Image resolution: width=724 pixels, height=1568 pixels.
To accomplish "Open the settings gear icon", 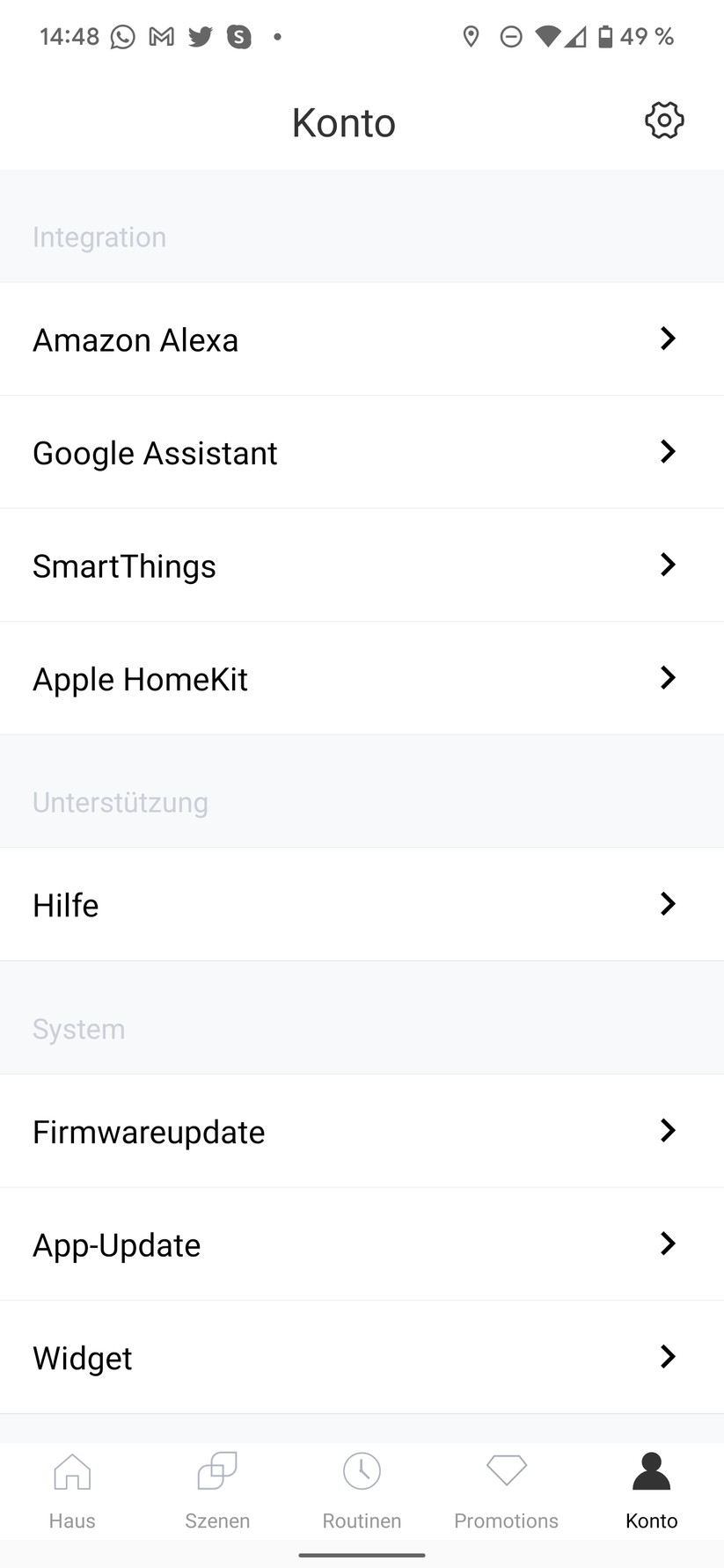I will tap(663, 121).
